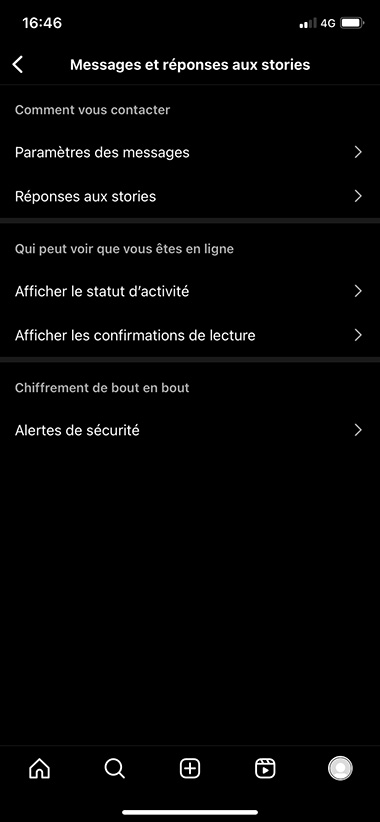Open Afficher le statut d'activité
Screen dimensions: 380x822
click(x=190, y=291)
